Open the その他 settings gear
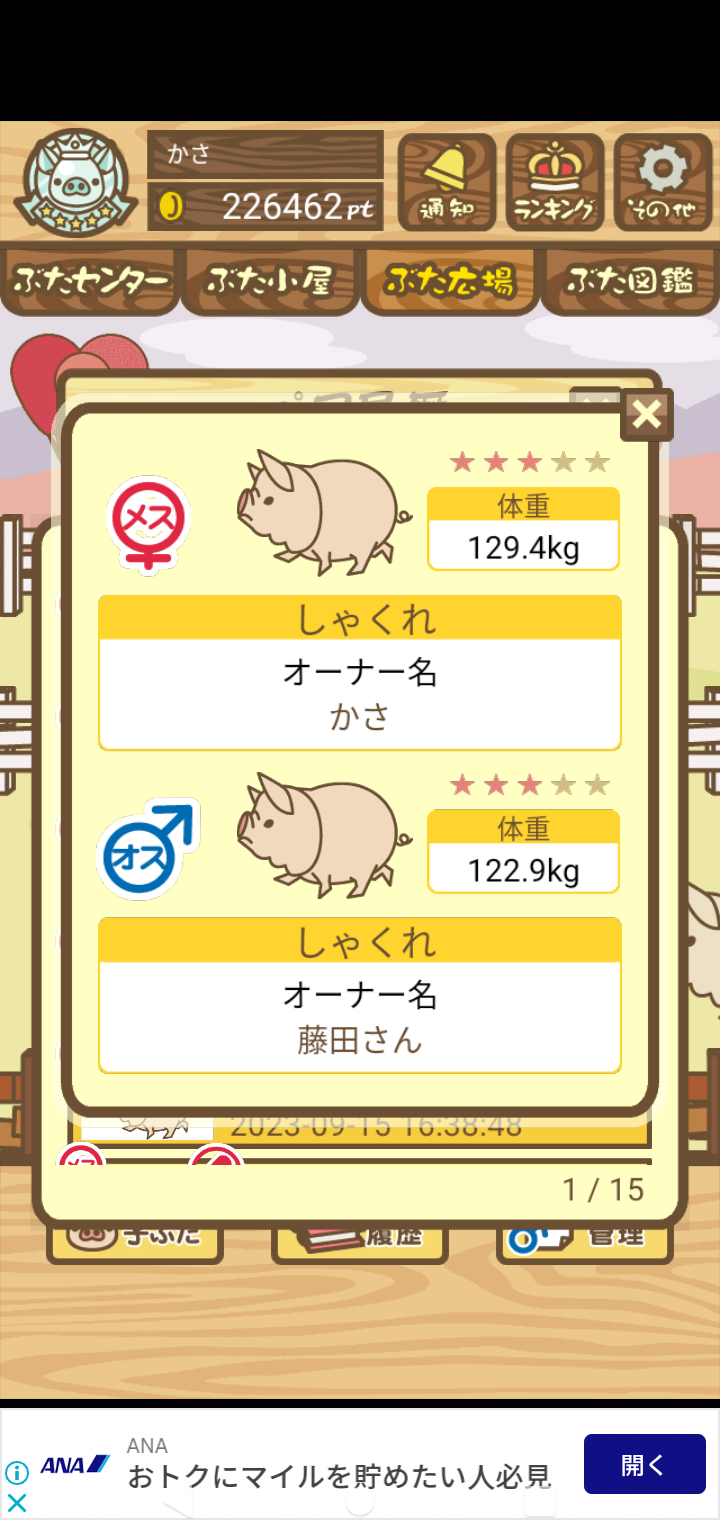This screenshot has width=720, height=1520. (x=662, y=183)
